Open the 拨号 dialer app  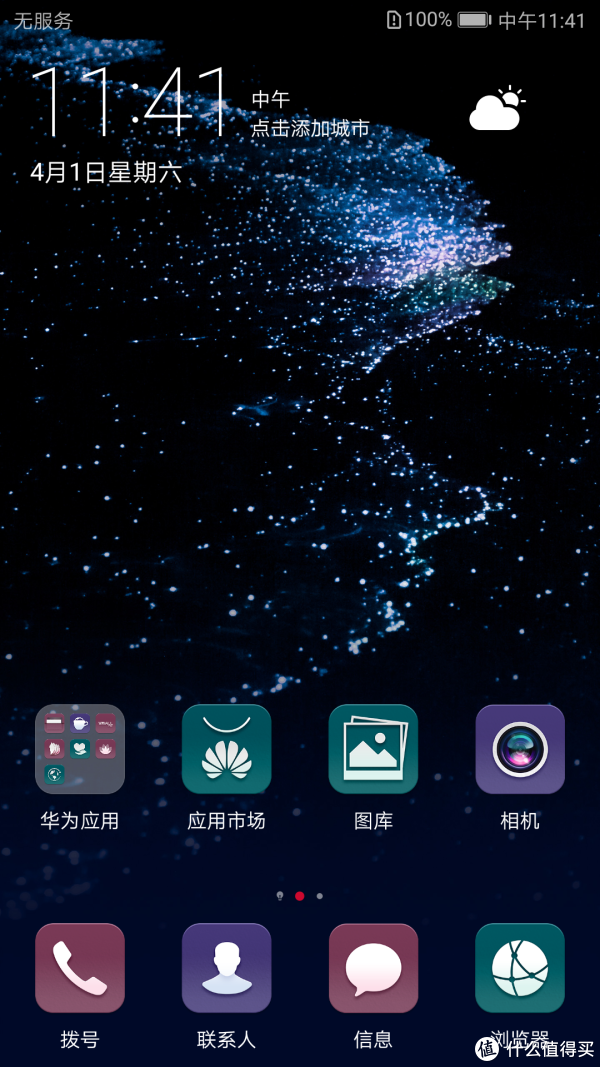tap(80, 968)
